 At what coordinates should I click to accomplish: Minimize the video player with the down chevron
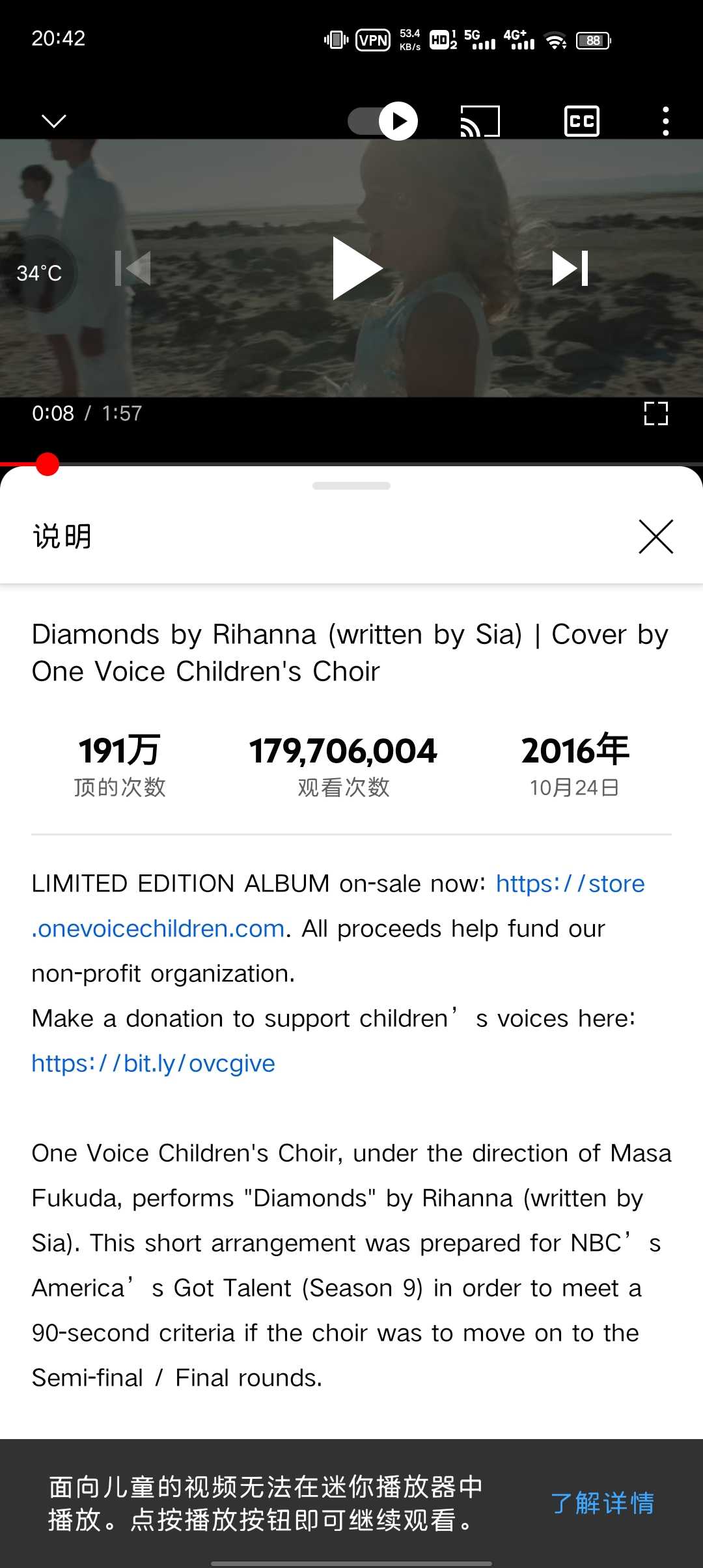tap(53, 121)
